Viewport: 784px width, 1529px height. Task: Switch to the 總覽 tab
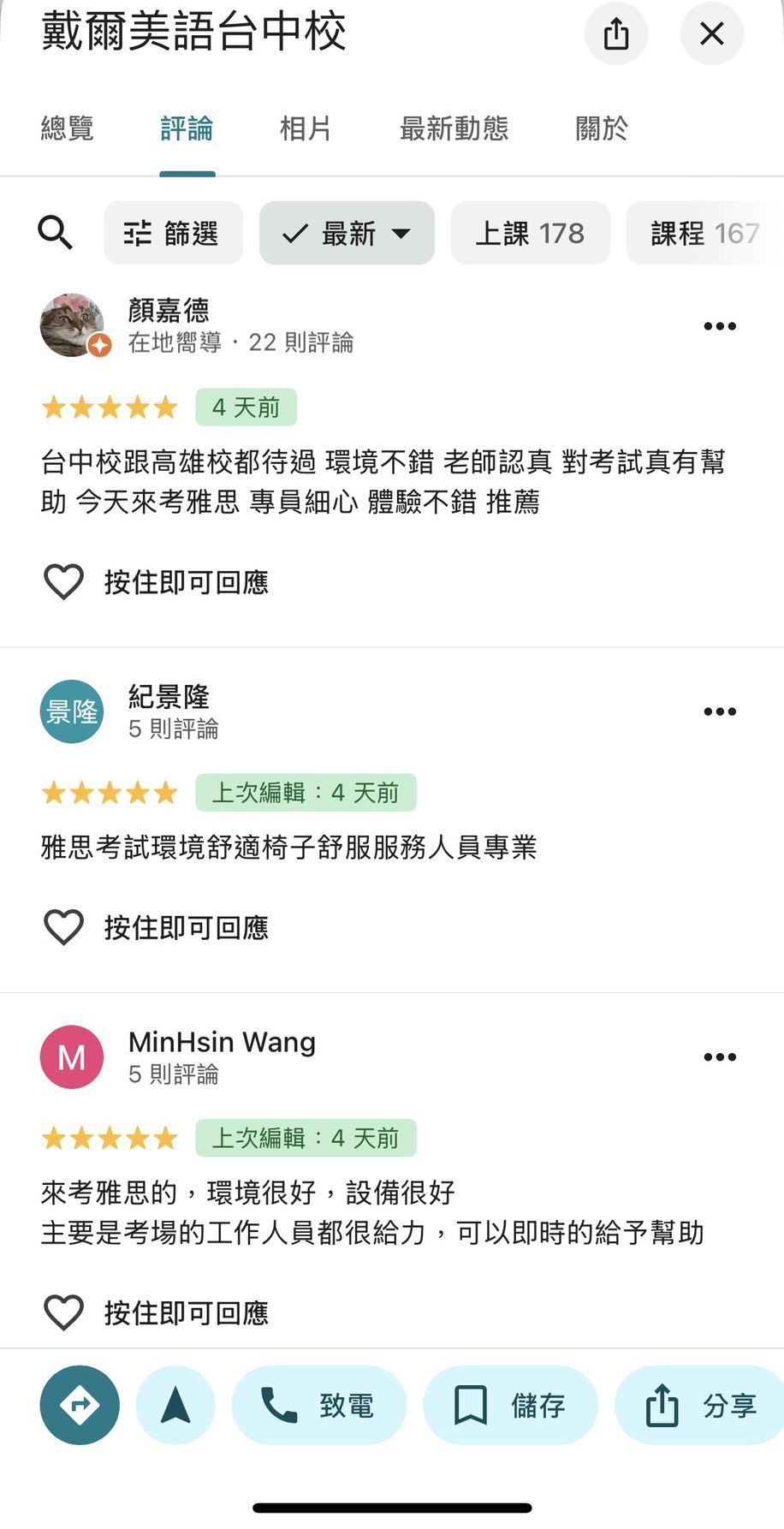coord(67,129)
